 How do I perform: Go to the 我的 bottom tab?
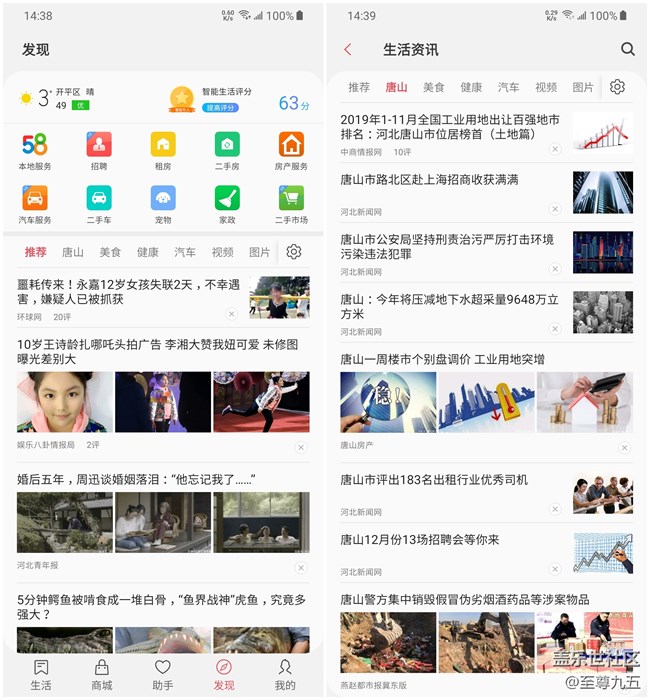coord(285,674)
